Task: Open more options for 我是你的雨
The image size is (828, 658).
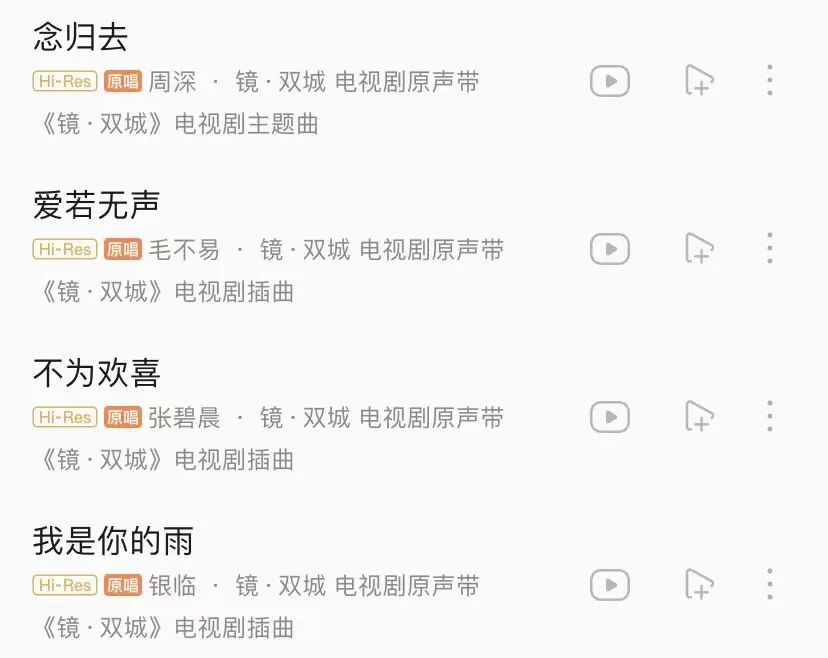Action: pos(769,585)
